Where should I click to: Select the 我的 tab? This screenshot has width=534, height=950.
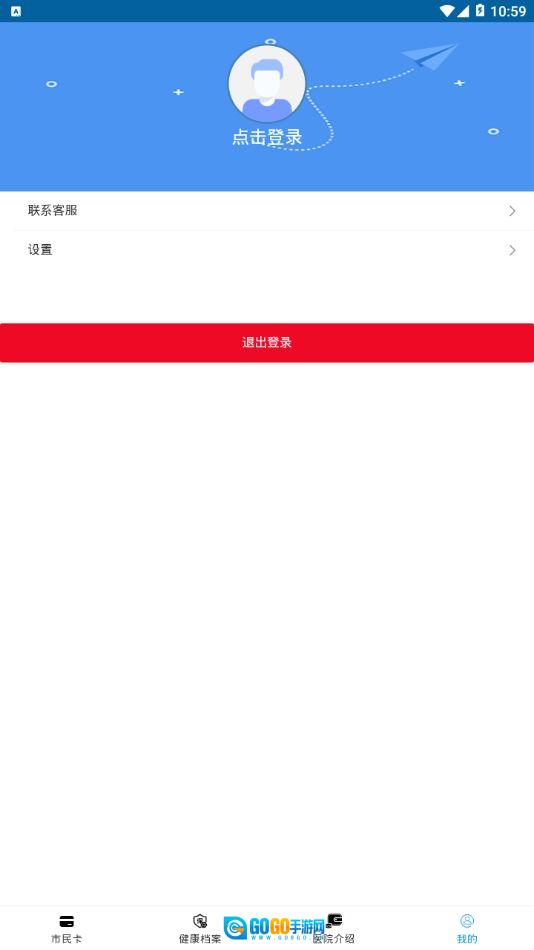point(467,928)
